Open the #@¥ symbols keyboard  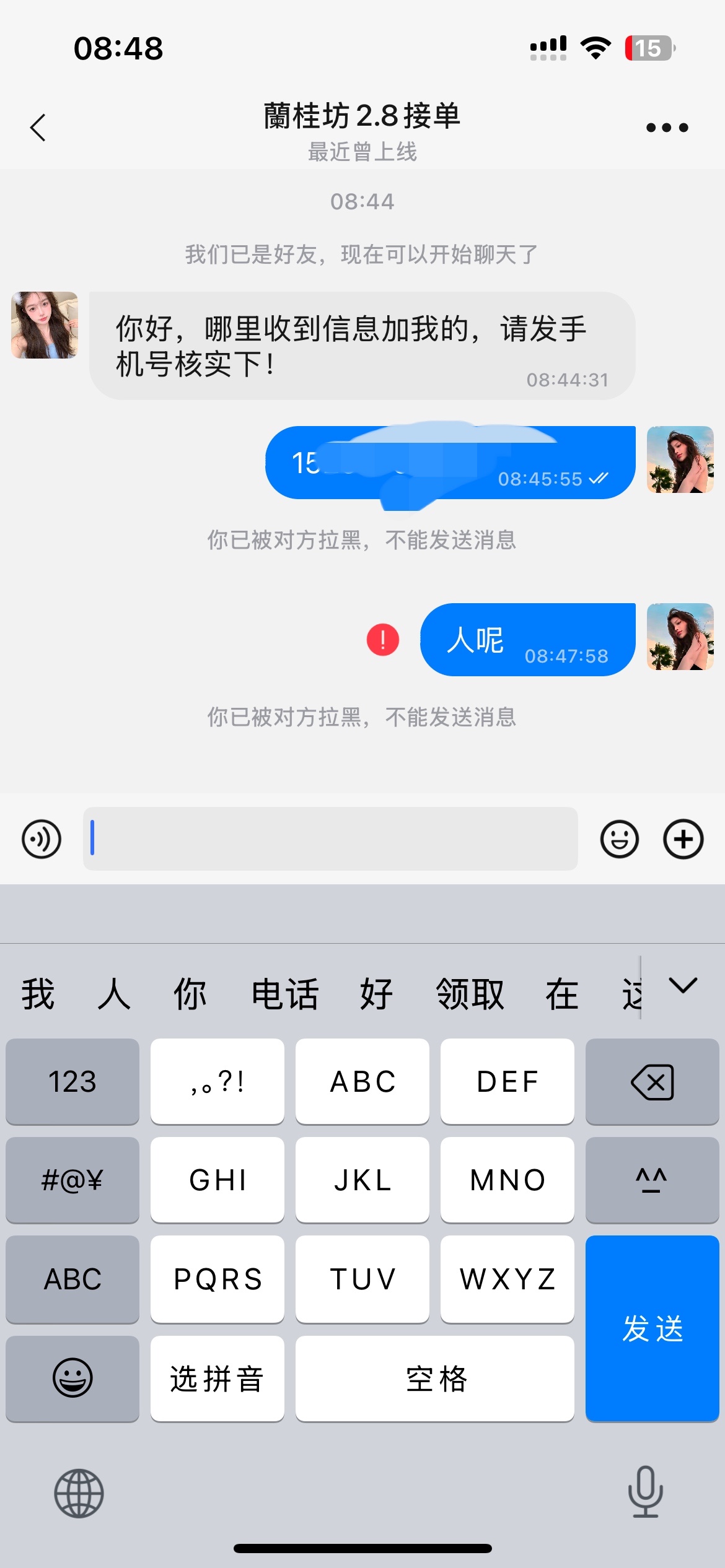72,1180
